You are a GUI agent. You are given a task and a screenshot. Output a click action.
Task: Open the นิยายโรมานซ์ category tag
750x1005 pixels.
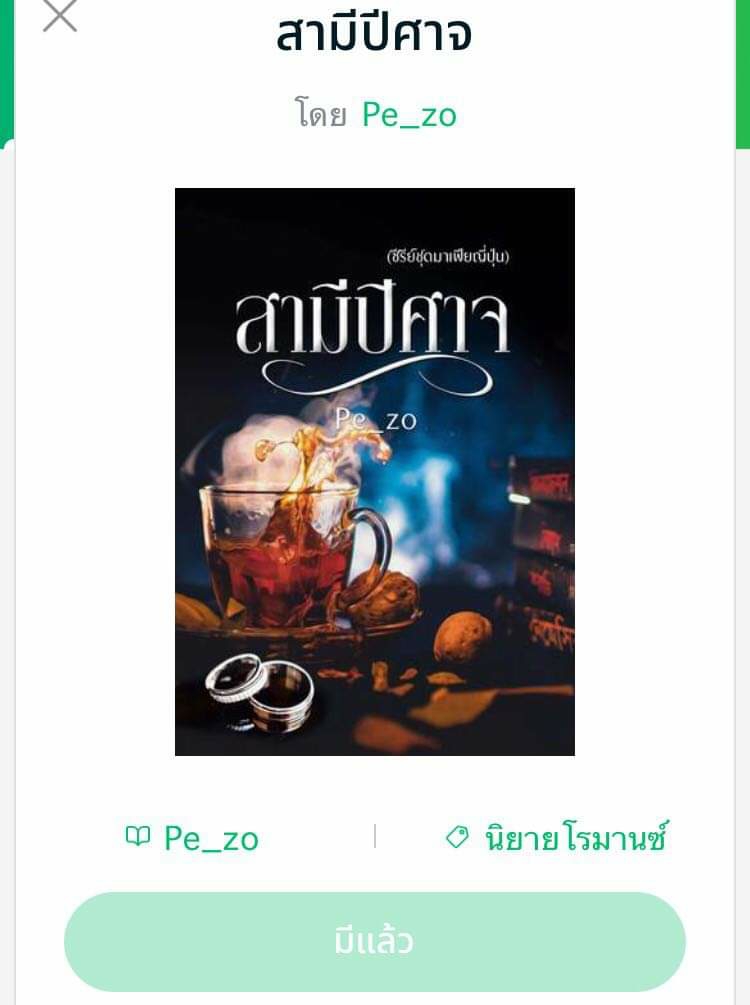(557, 838)
